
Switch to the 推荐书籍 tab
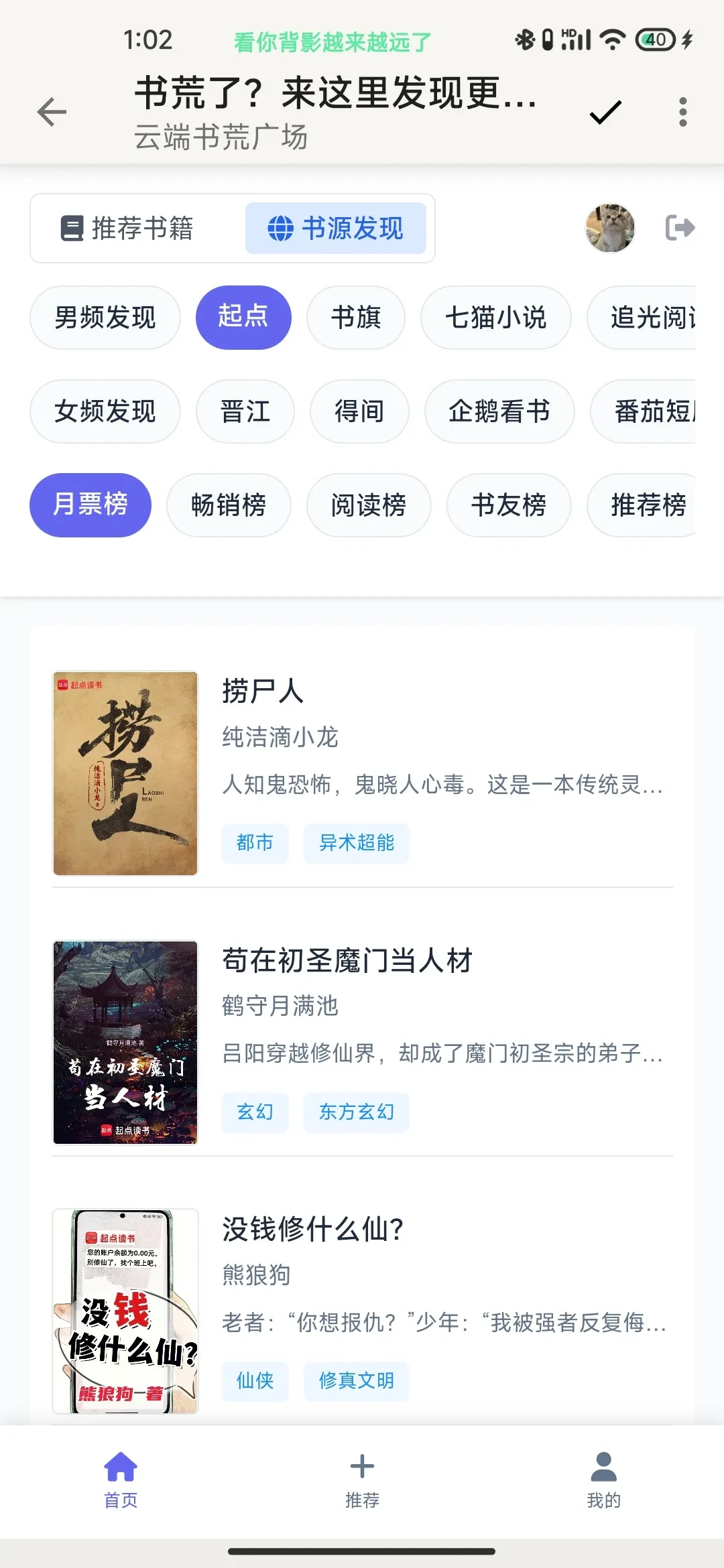[127, 228]
